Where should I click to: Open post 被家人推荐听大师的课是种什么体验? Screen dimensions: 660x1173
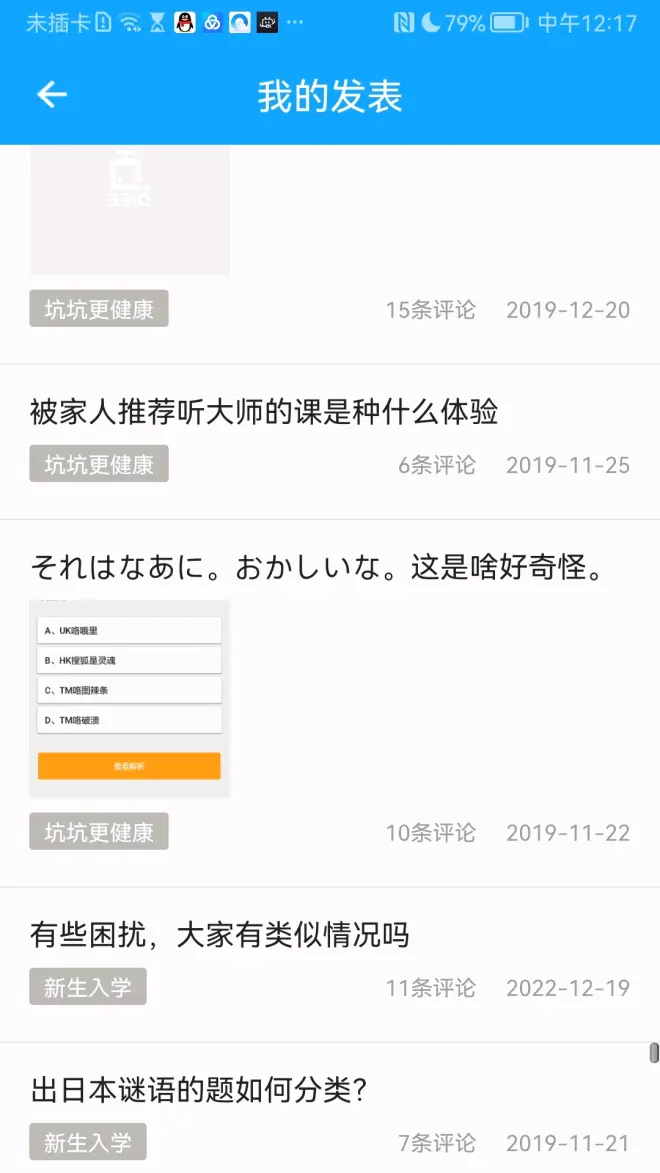(x=264, y=412)
